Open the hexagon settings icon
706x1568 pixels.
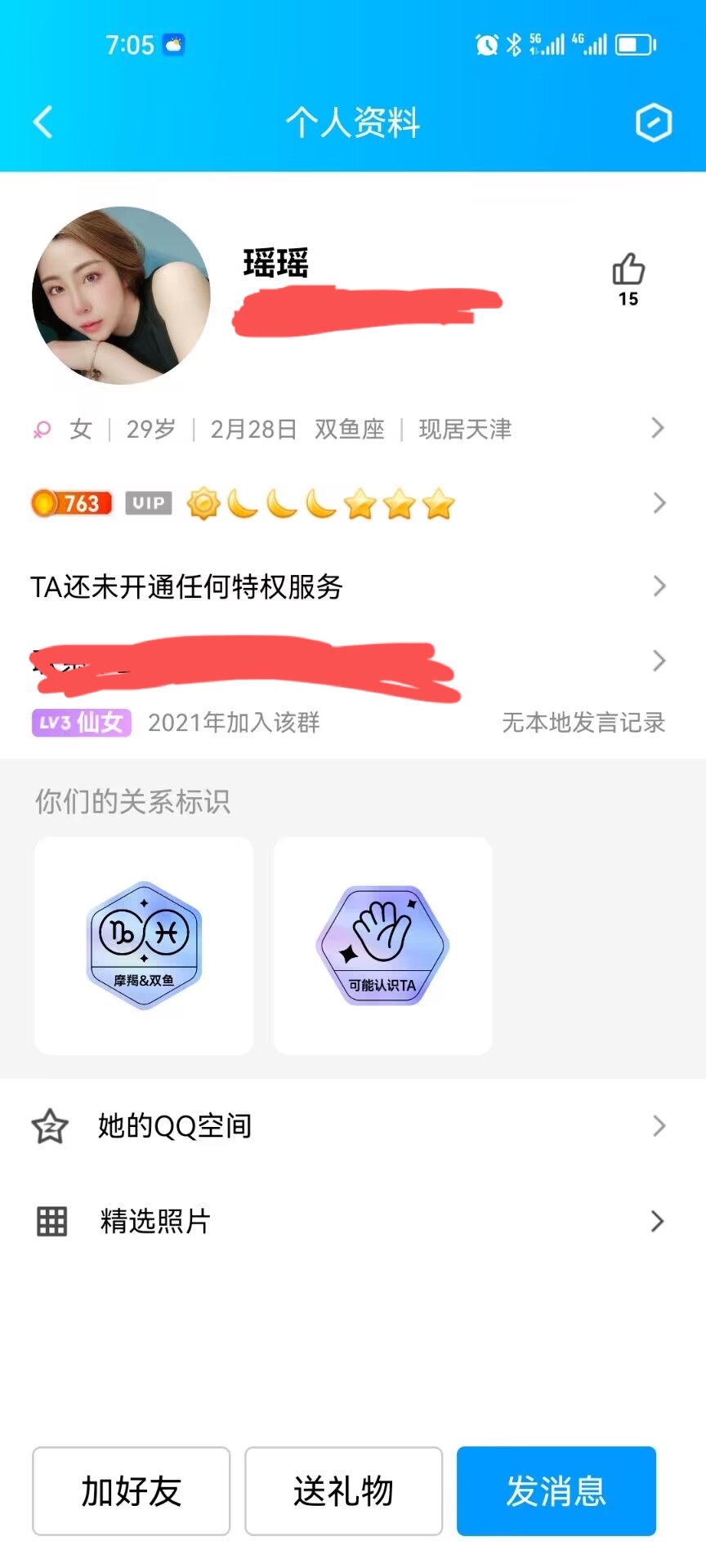[x=654, y=123]
